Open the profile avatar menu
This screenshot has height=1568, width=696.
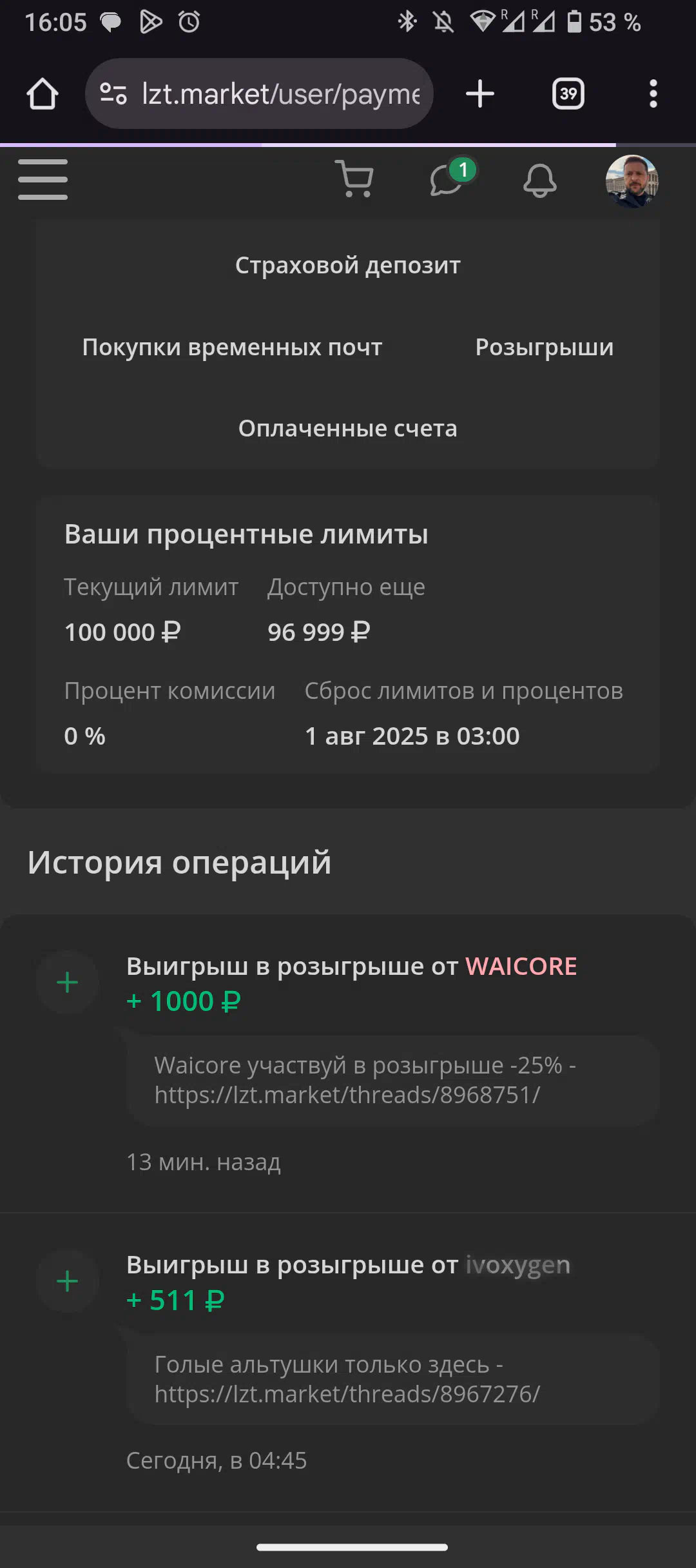(x=632, y=181)
